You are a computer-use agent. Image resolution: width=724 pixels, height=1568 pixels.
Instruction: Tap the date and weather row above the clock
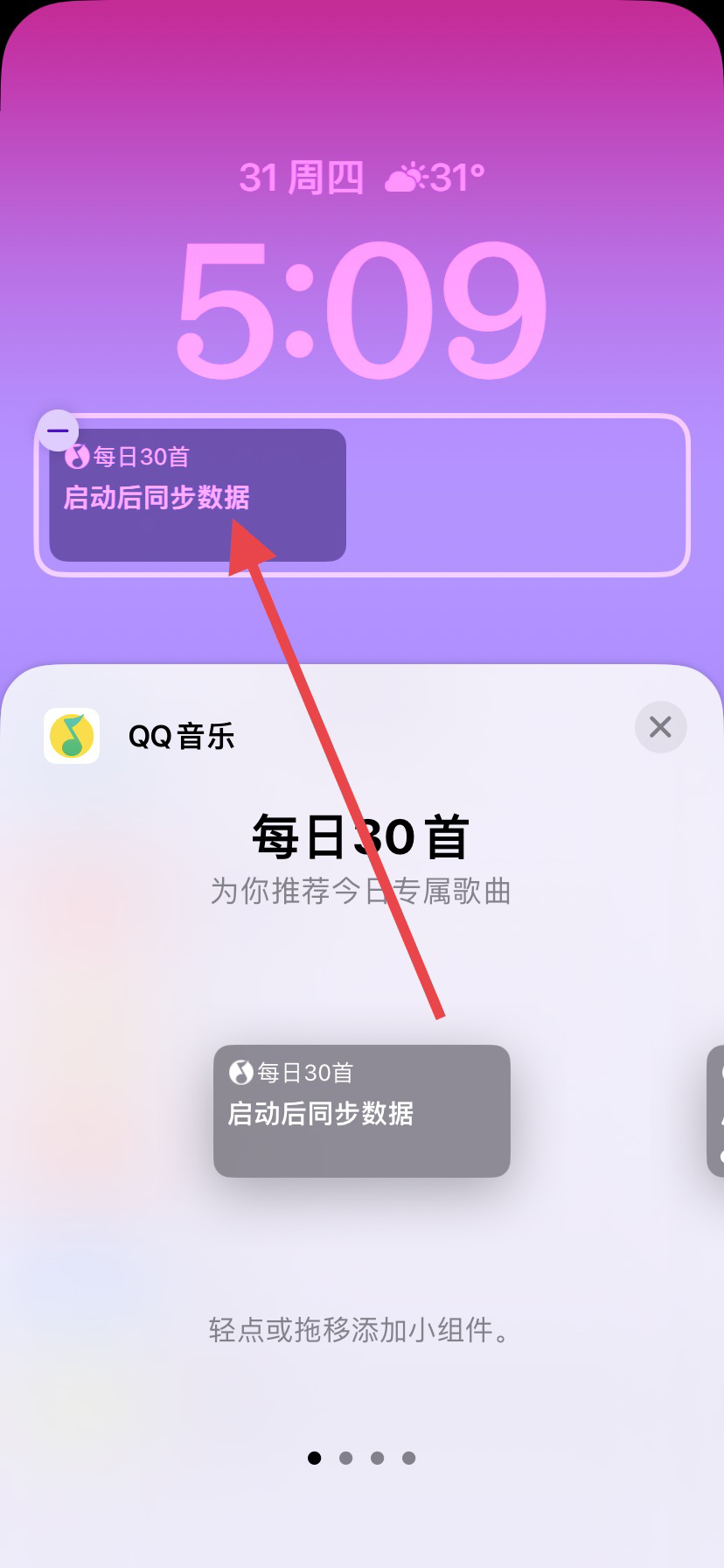tap(361, 178)
